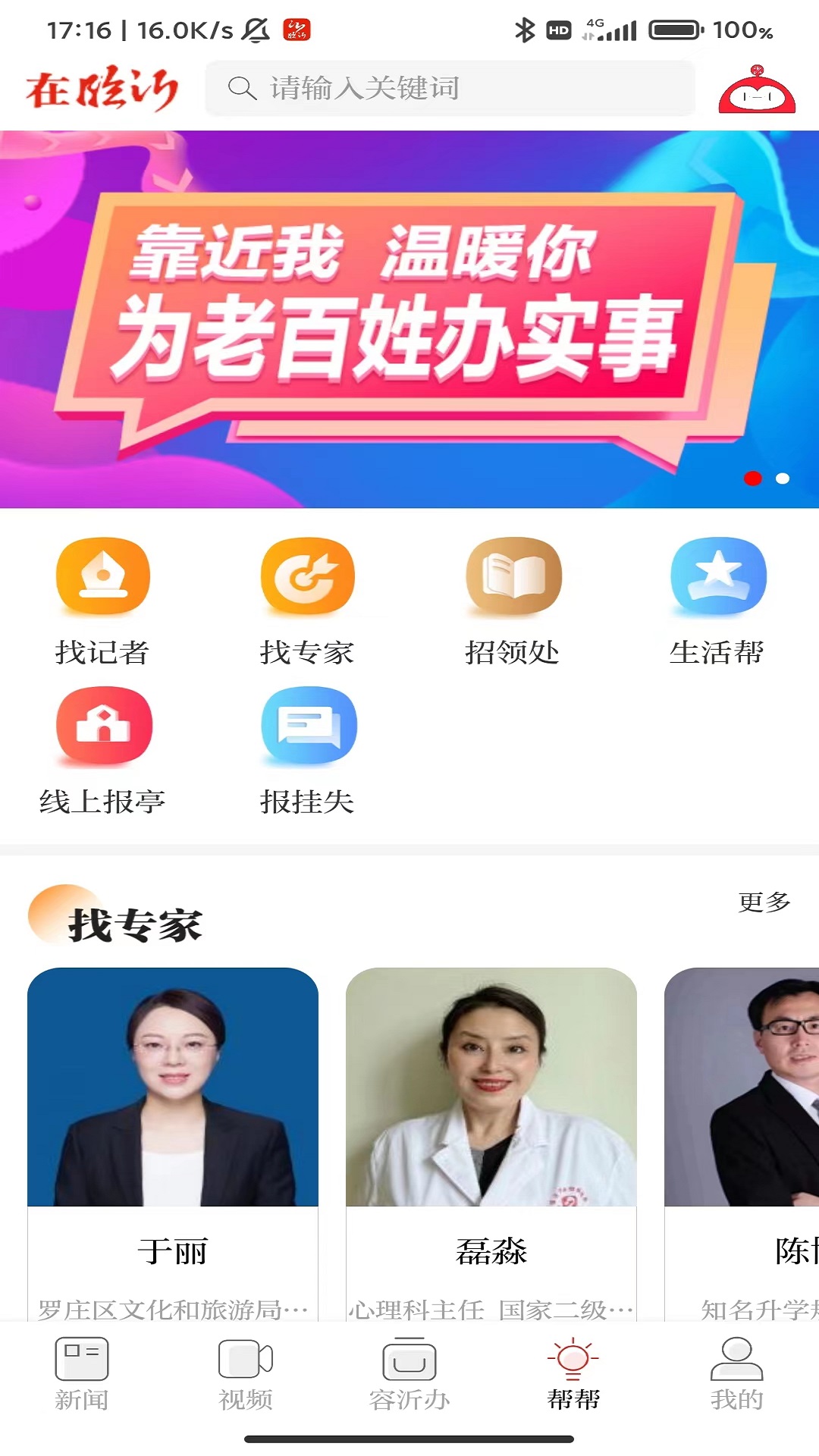Go to the 我的 tab
This screenshot has height=1456, width=819.
click(x=736, y=1373)
